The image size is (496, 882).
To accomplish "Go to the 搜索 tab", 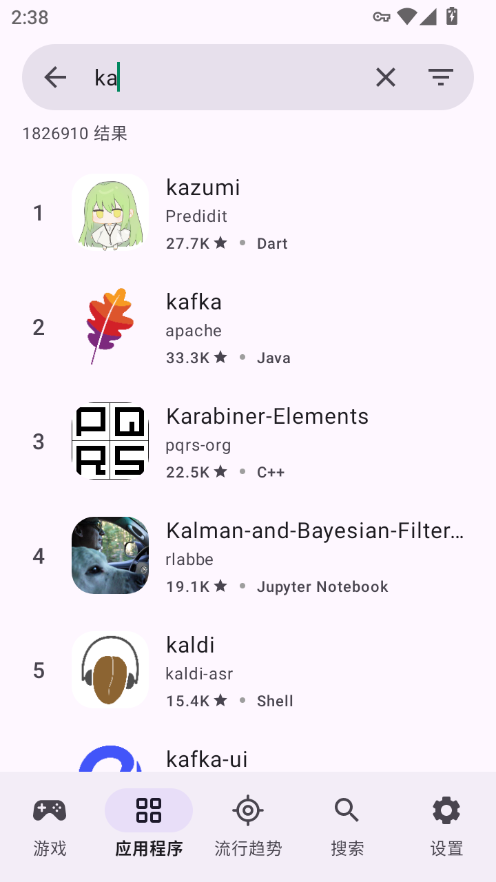I will tap(347, 826).
